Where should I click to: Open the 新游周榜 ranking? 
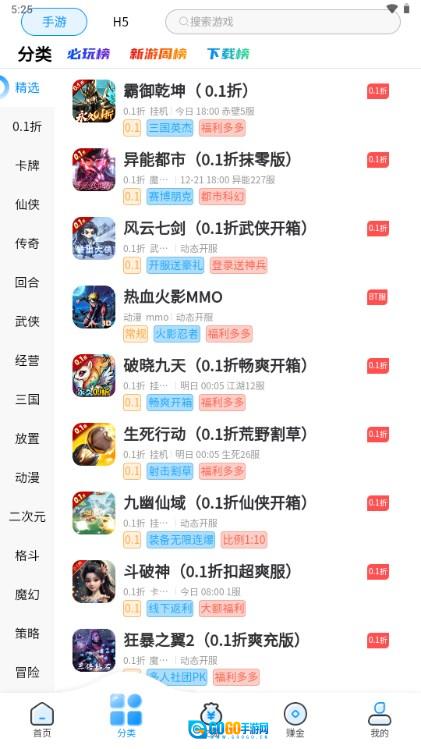158,54
